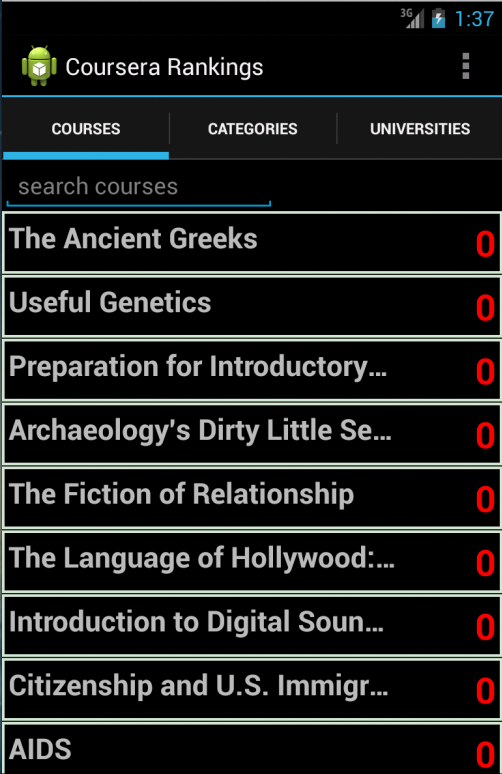The image size is (502, 774).
Task: Open Archaeology's Dirty Little Secrets course
Action: pos(252,434)
